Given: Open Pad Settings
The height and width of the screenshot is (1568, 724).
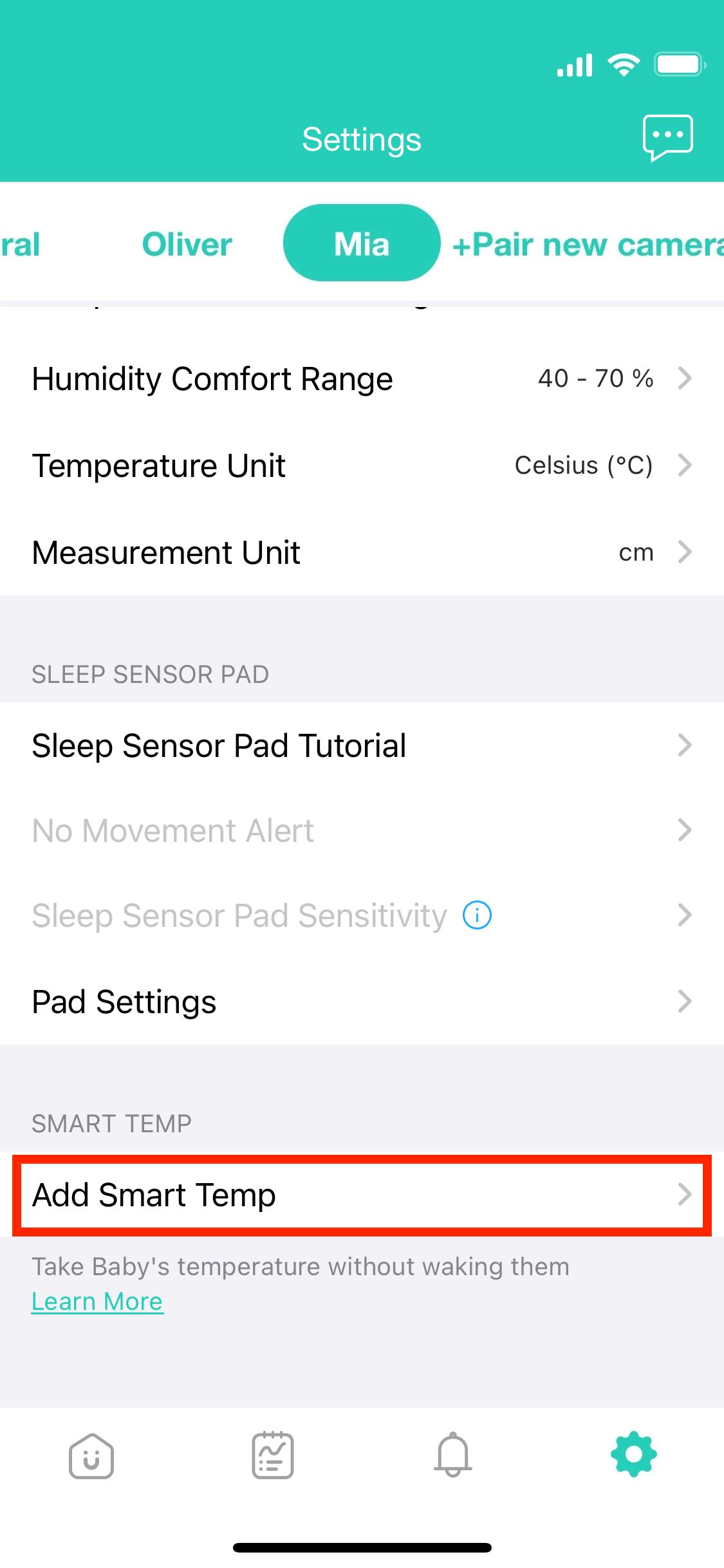Looking at the screenshot, I should pos(362,1002).
